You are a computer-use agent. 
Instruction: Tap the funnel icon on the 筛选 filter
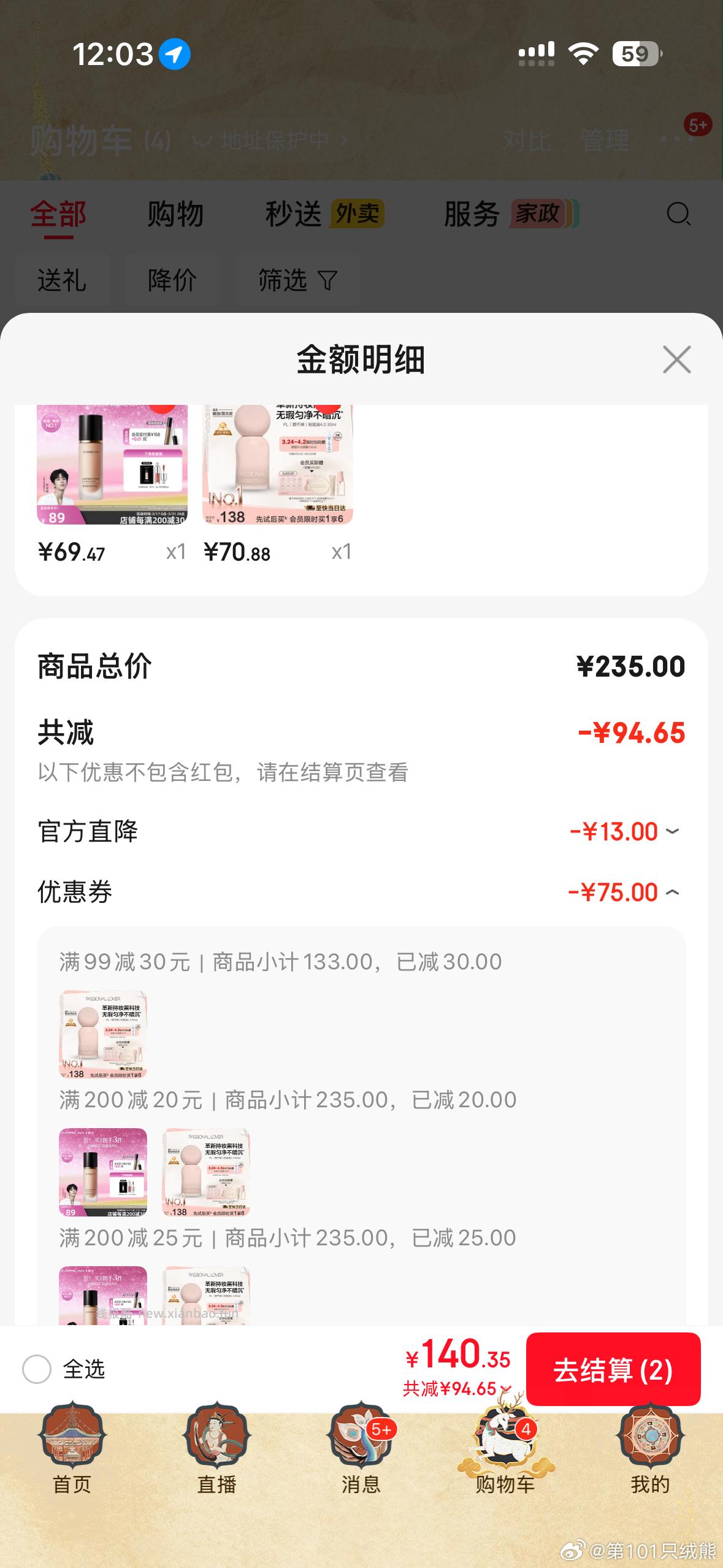click(328, 281)
